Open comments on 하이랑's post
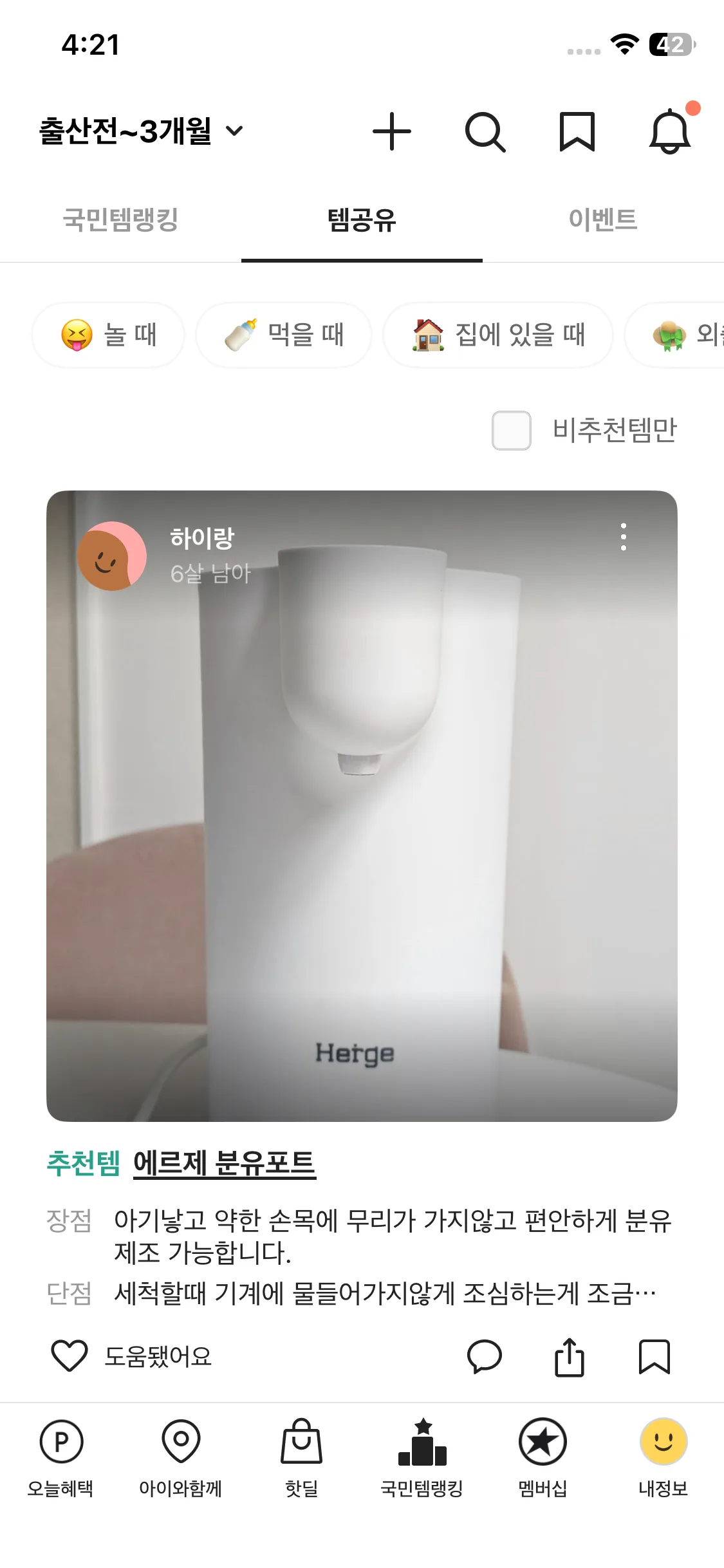The height and width of the screenshot is (1568, 724). [x=484, y=1356]
